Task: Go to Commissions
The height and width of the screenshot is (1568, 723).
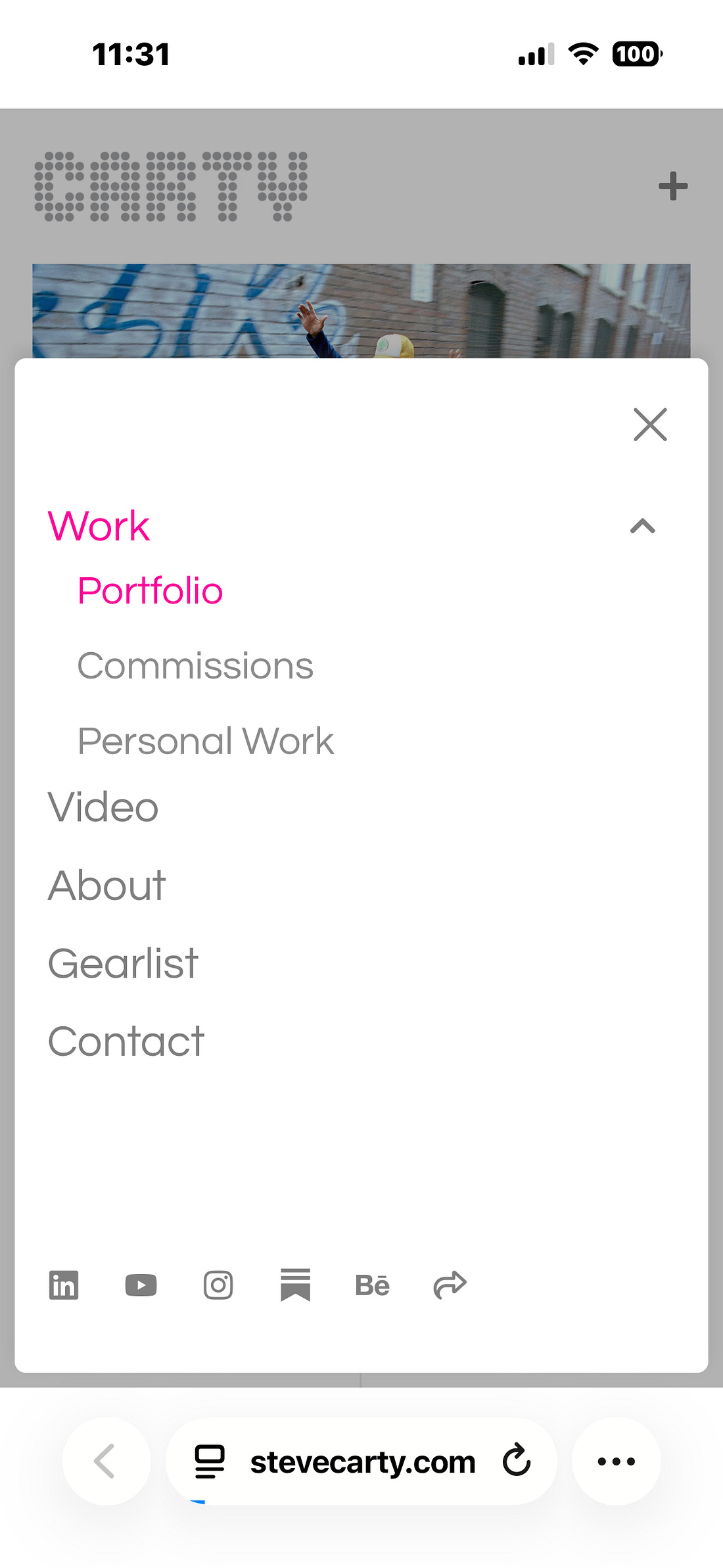Action: point(195,665)
